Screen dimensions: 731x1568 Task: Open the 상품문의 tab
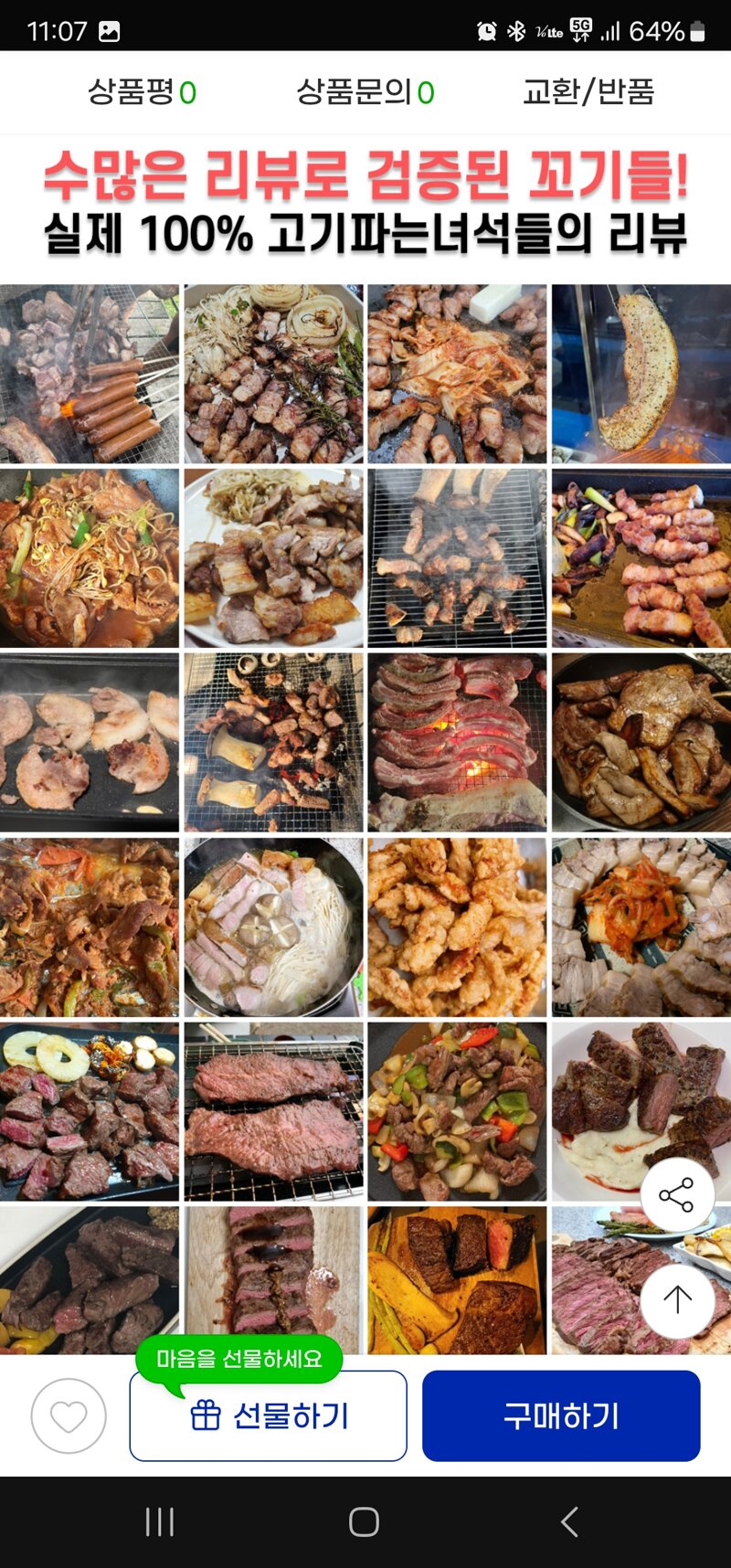tap(365, 92)
